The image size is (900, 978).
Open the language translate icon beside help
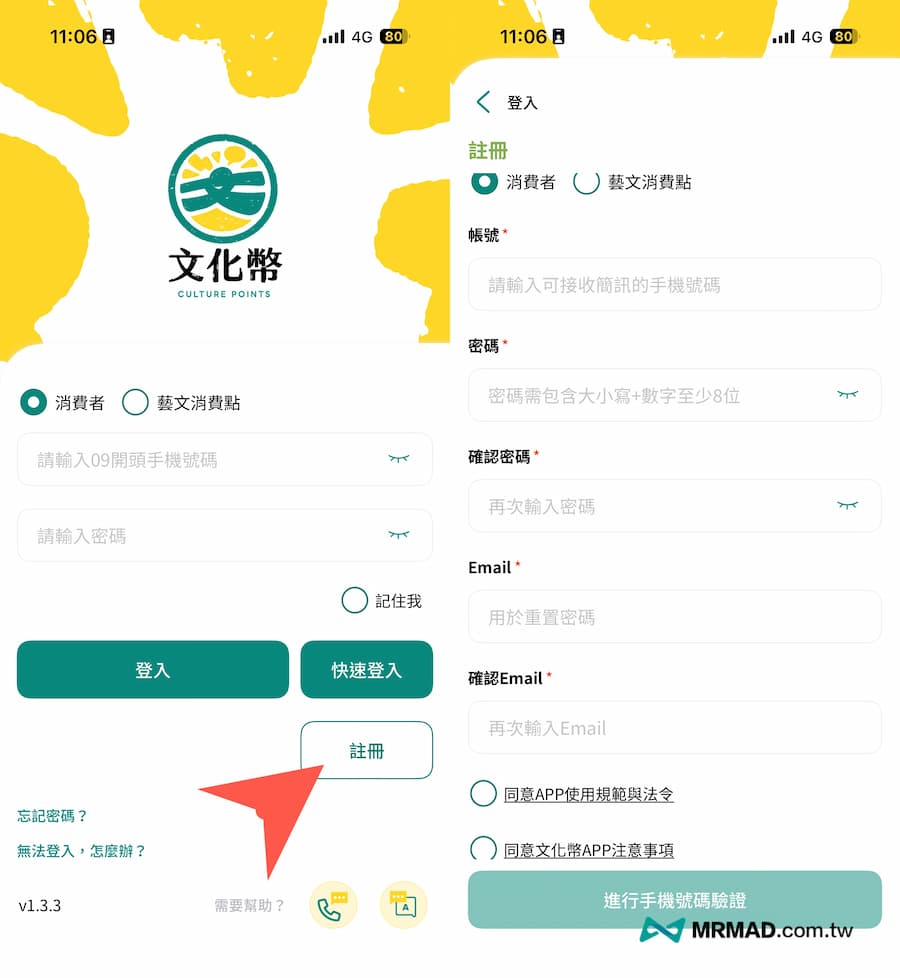click(x=404, y=906)
